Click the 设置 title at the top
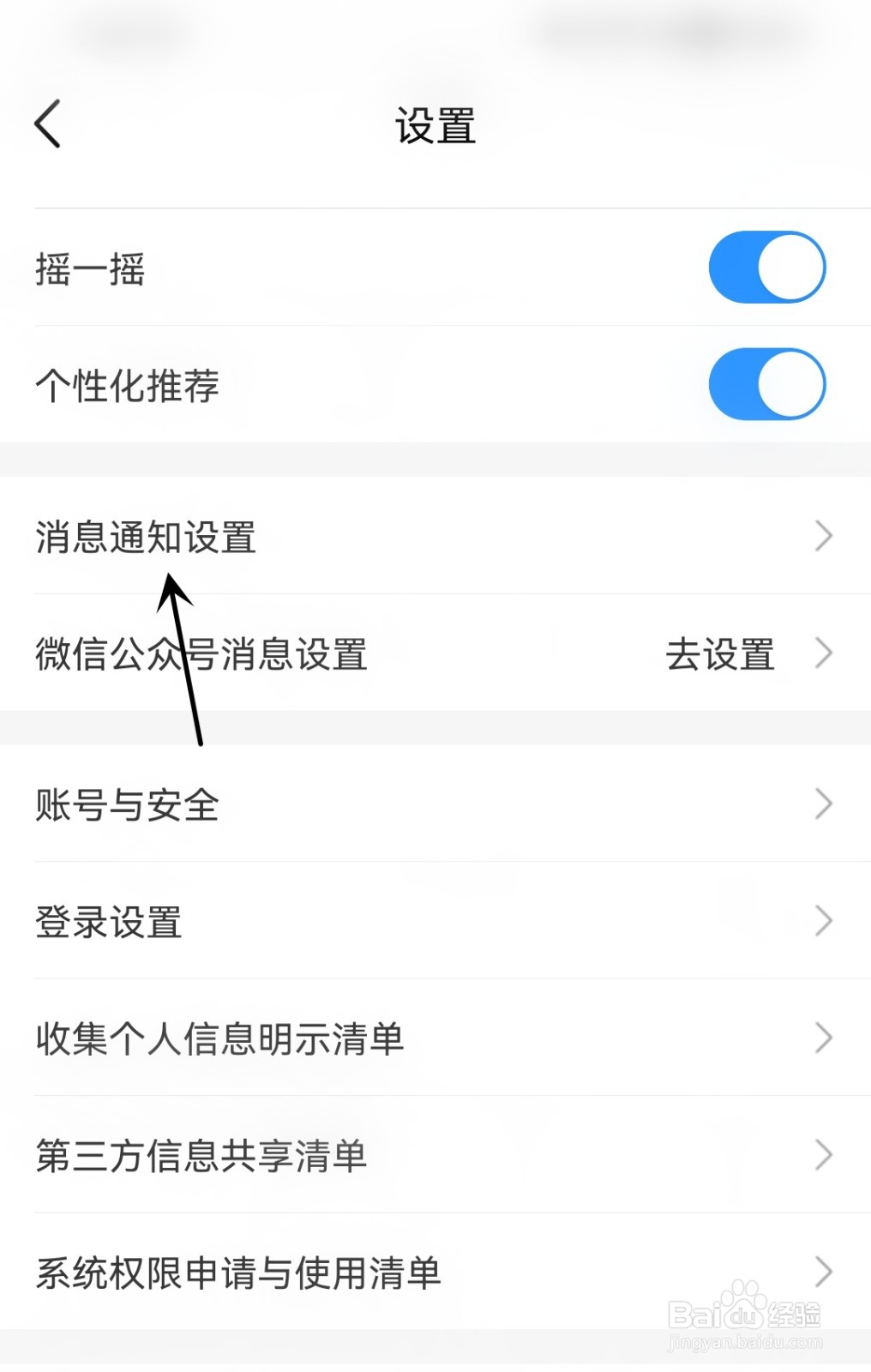Screen dimensions: 871x1372 [435, 124]
